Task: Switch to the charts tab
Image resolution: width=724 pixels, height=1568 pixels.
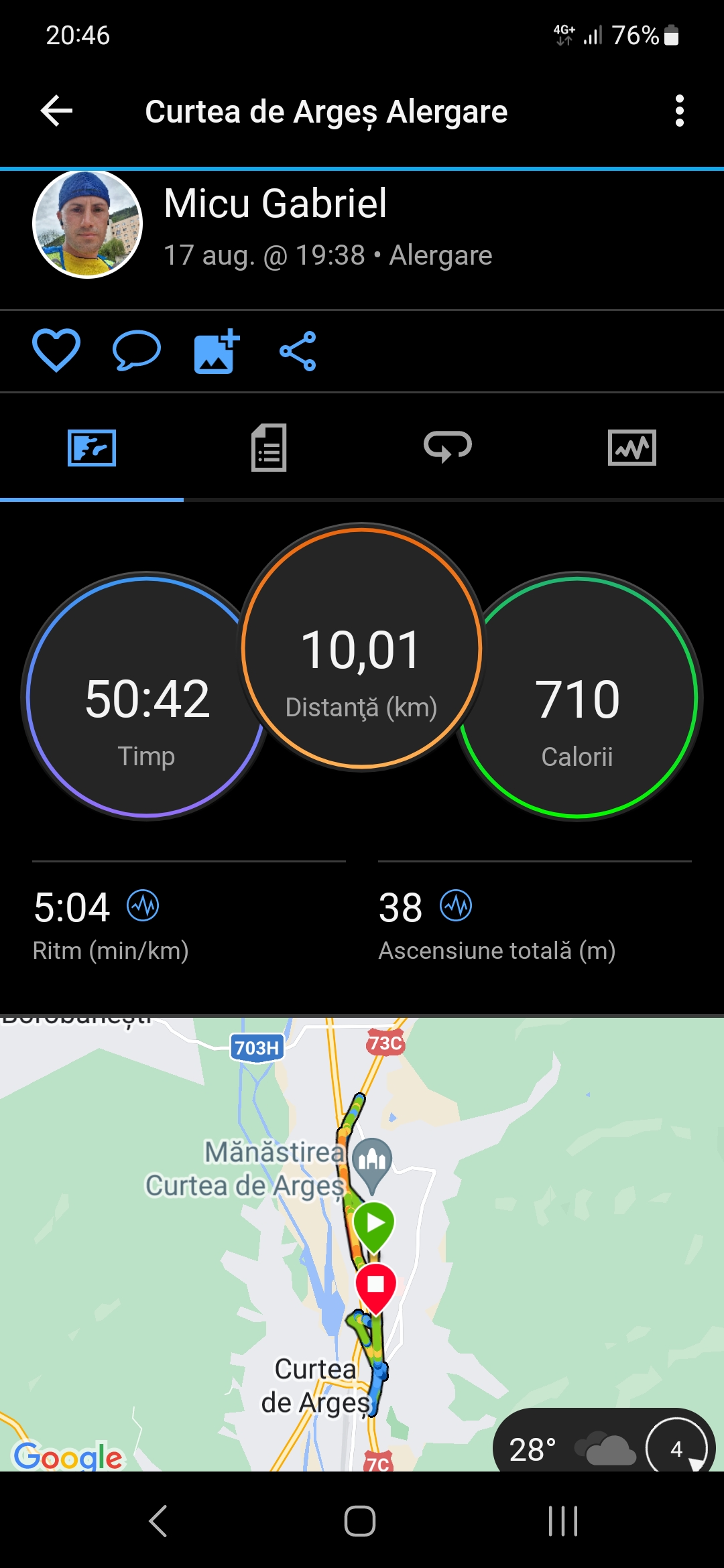Action: coord(631,447)
